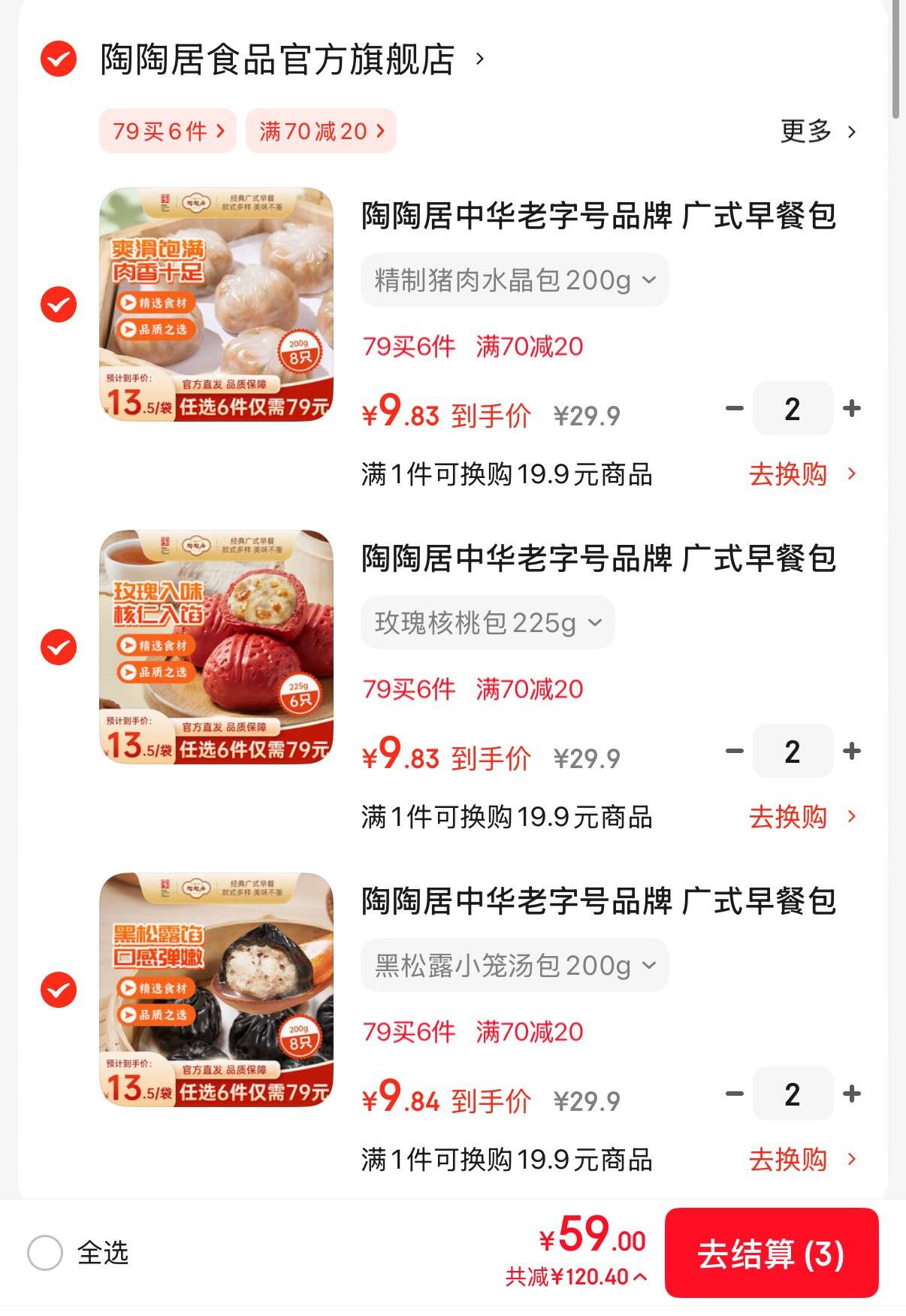Decrease quantity of 精制猪肉水晶包
This screenshot has width=906, height=1316.
point(734,409)
